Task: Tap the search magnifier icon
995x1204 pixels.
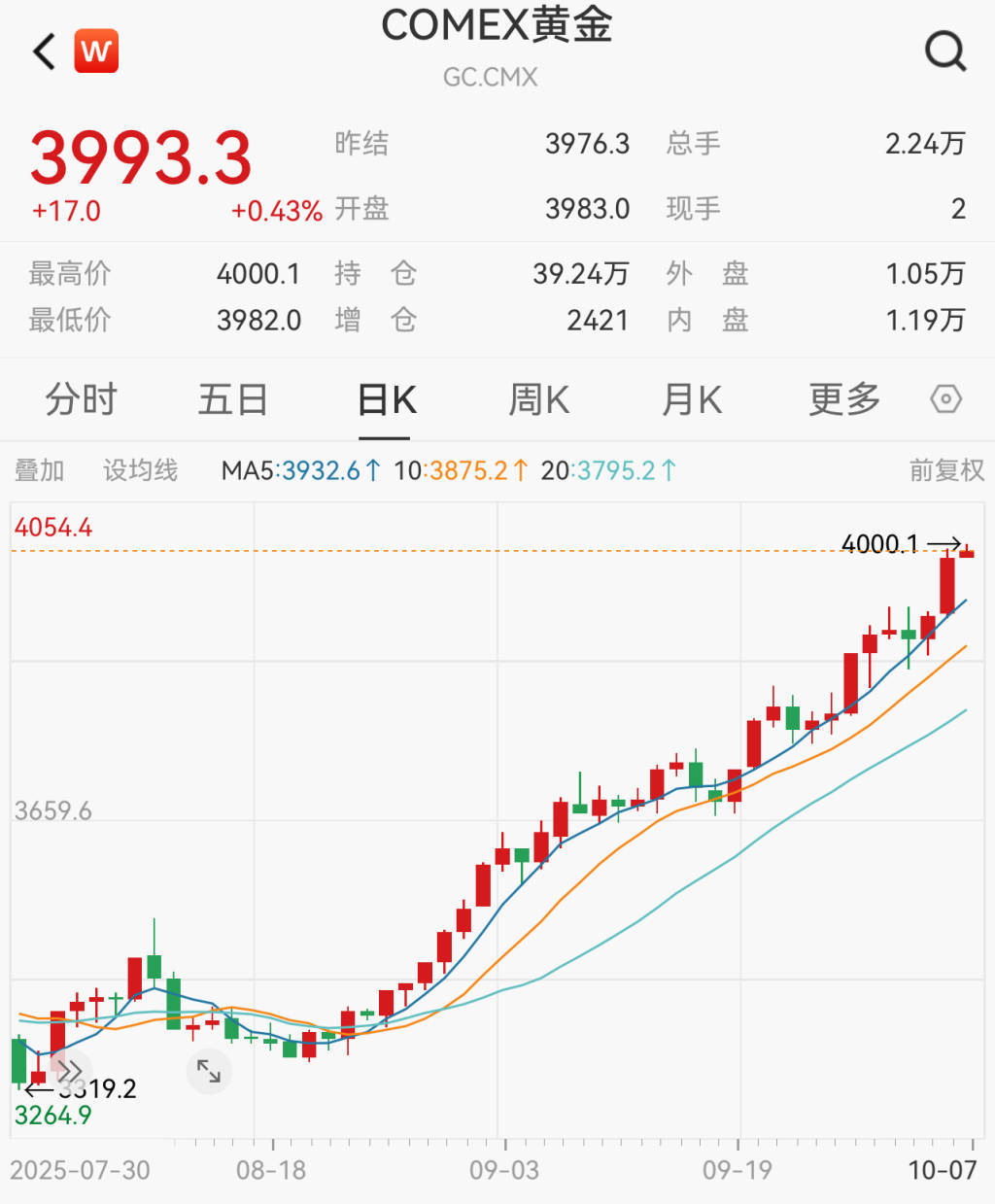Action: point(944,52)
